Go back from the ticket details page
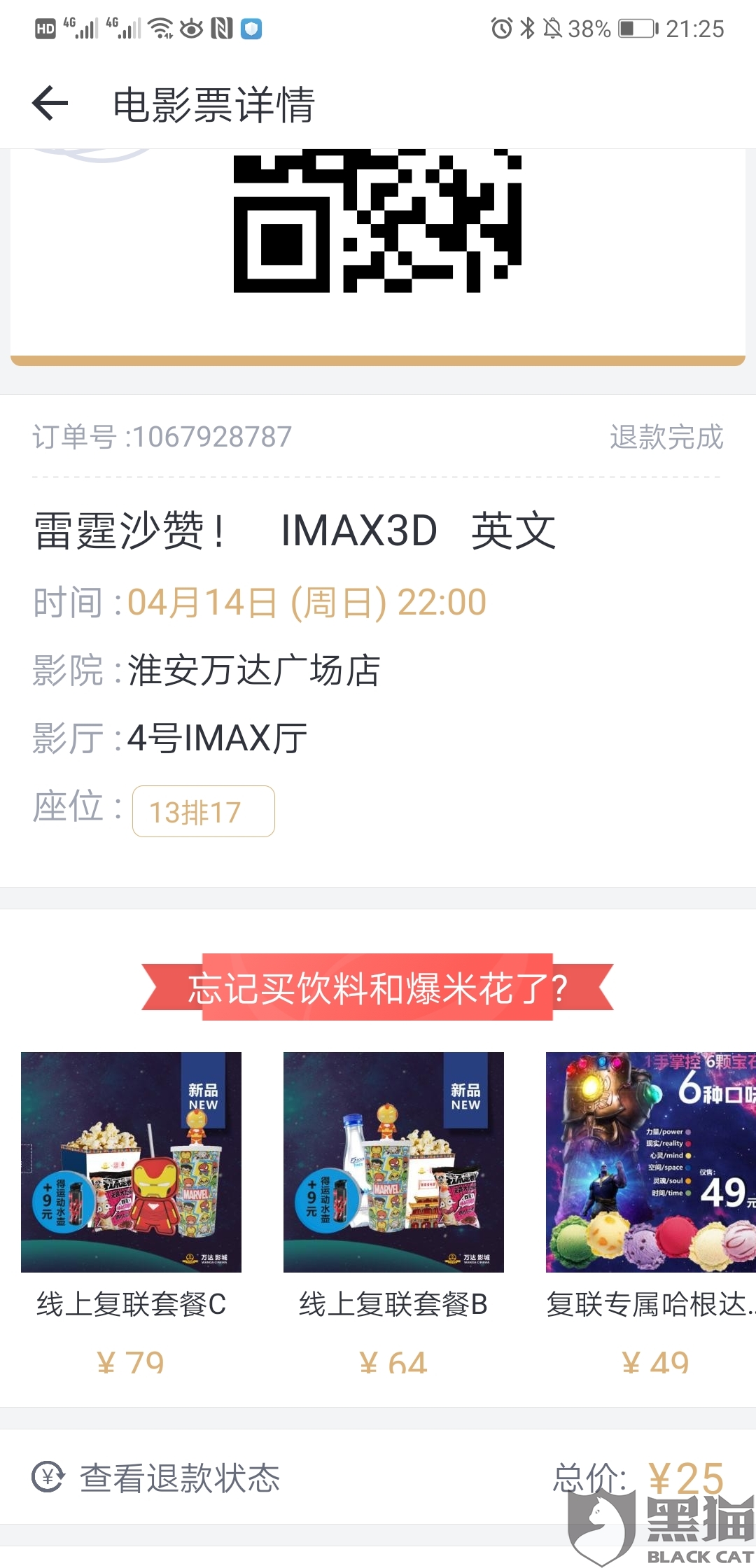This screenshot has height=1568, width=756. pyautogui.click(x=50, y=104)
